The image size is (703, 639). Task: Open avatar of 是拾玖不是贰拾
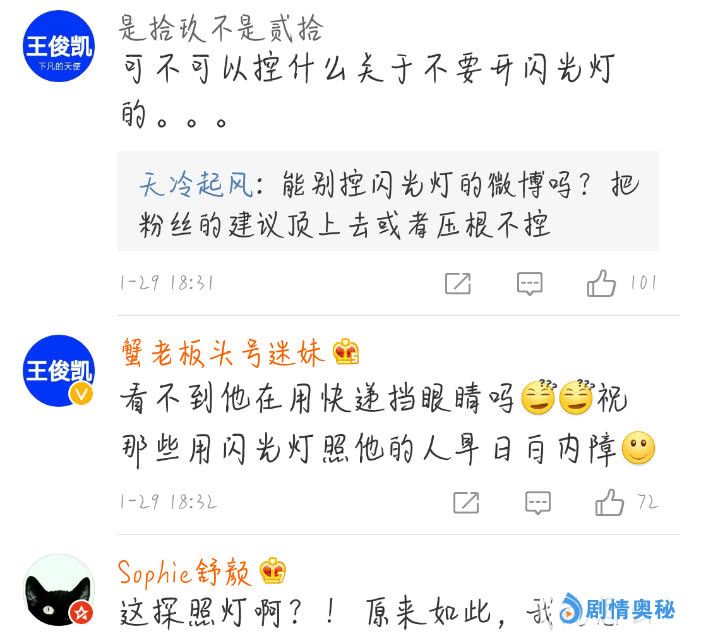point(58,44)
